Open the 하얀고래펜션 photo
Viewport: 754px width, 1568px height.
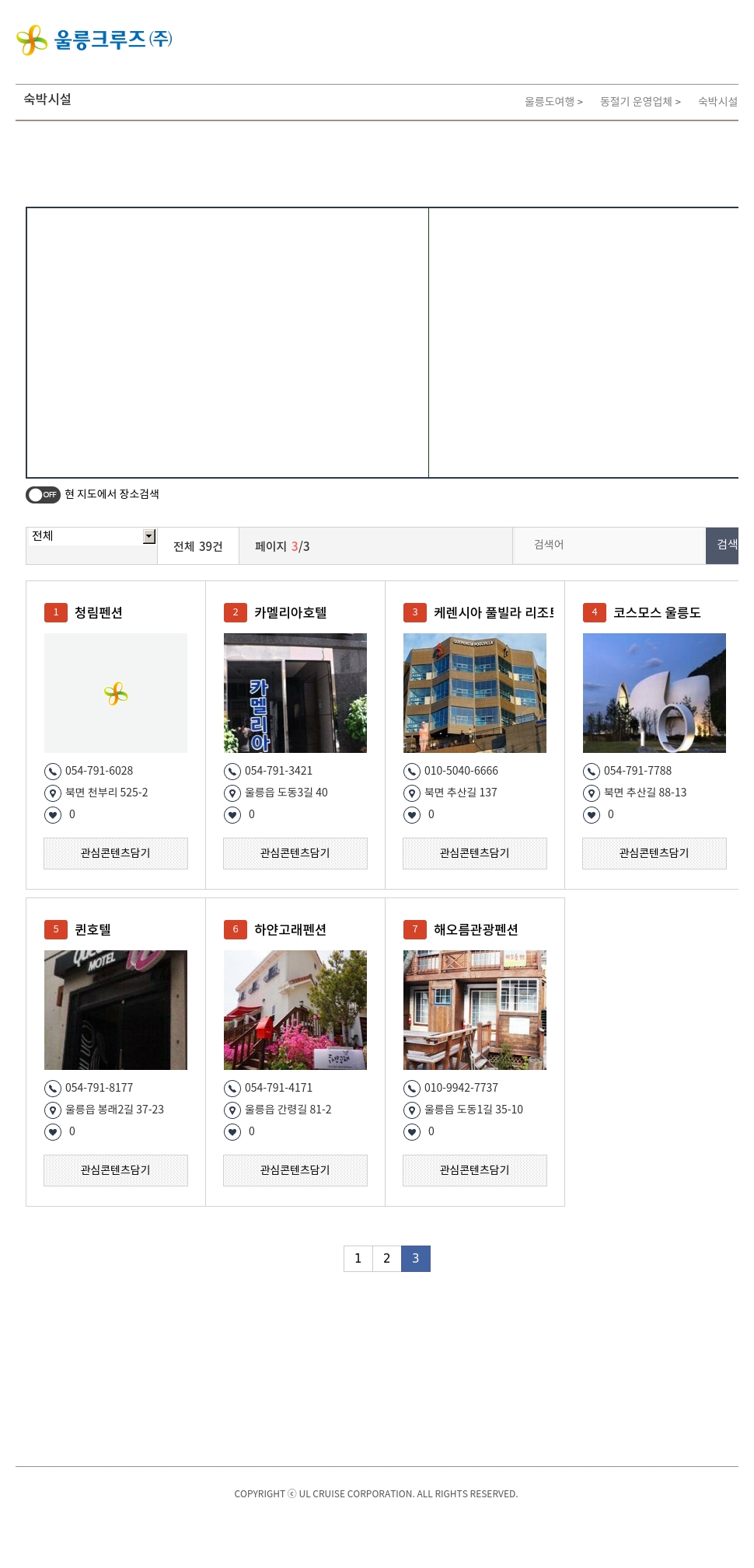(295, 1010)
